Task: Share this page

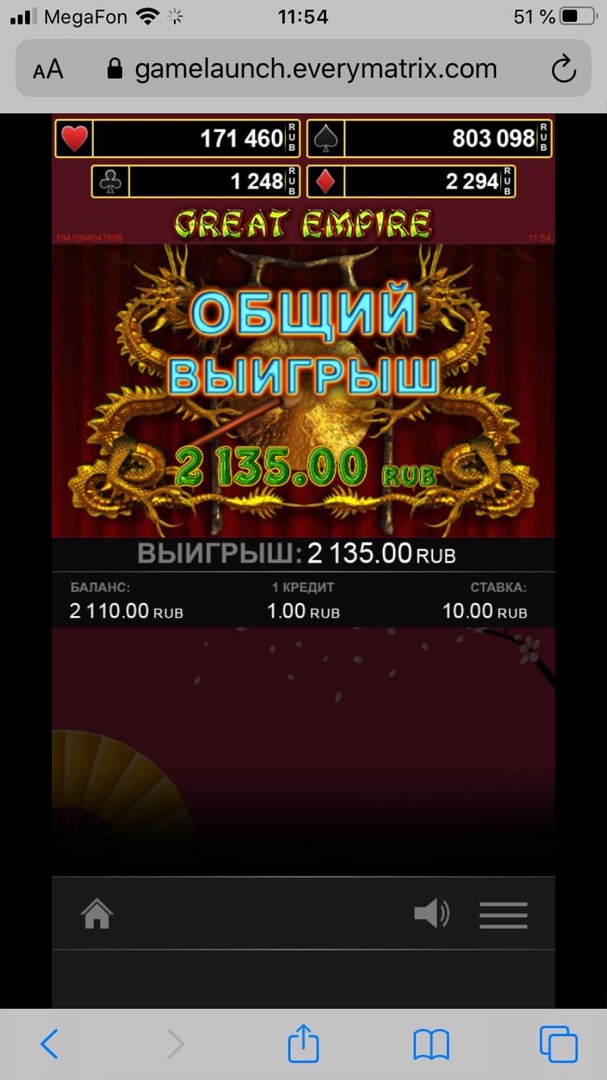Action: coord(303,1044)
